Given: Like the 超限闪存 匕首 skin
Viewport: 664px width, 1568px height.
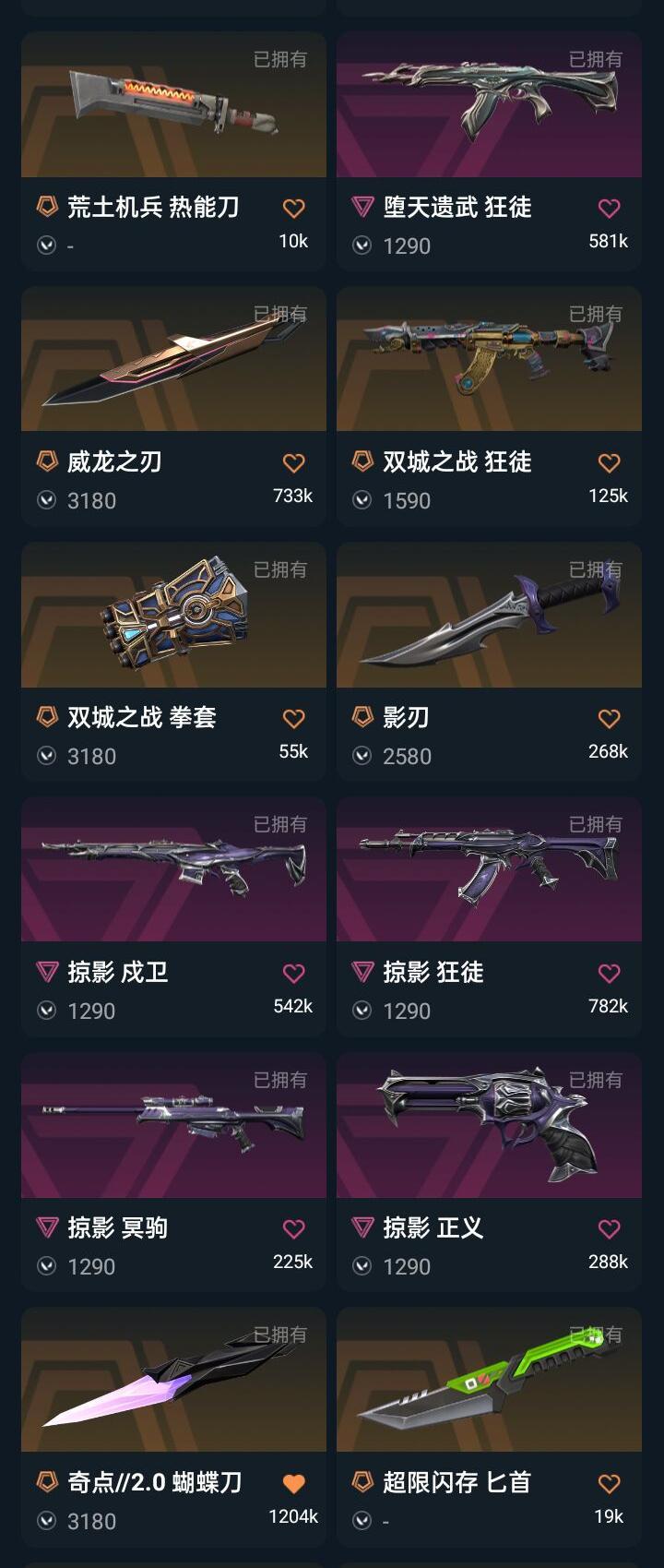Looking at the screenshot, I should pyautogui.click(x=609, y=1484).
